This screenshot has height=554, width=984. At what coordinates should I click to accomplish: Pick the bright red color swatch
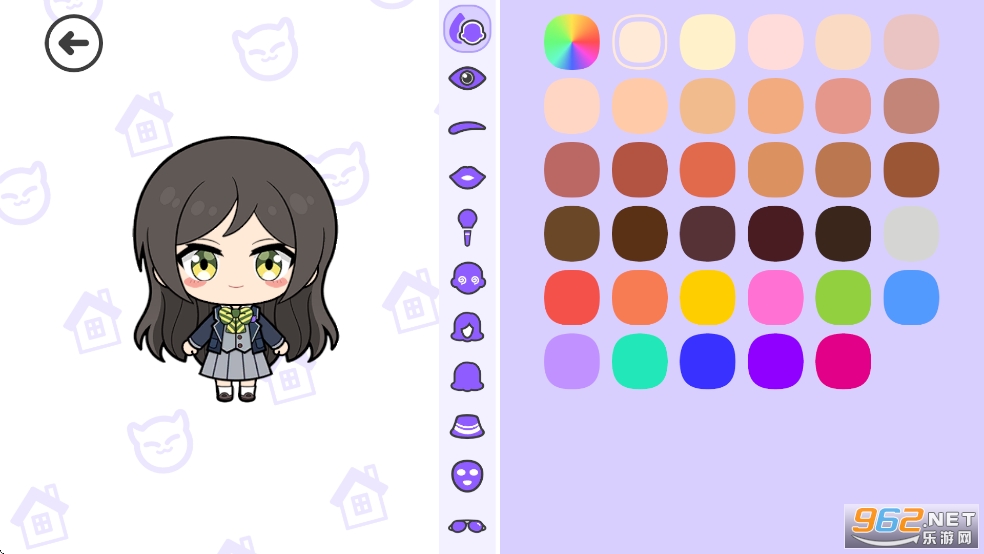coord(572,298)
